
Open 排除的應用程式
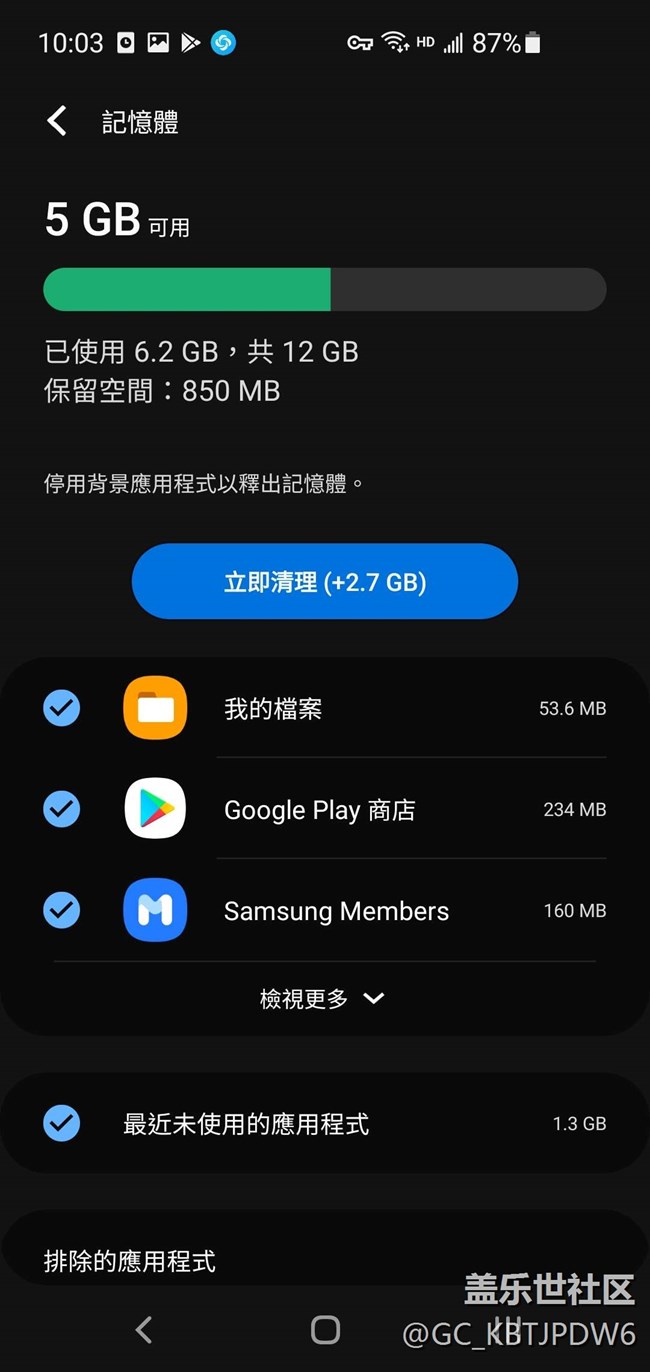tap(130, 1261)
